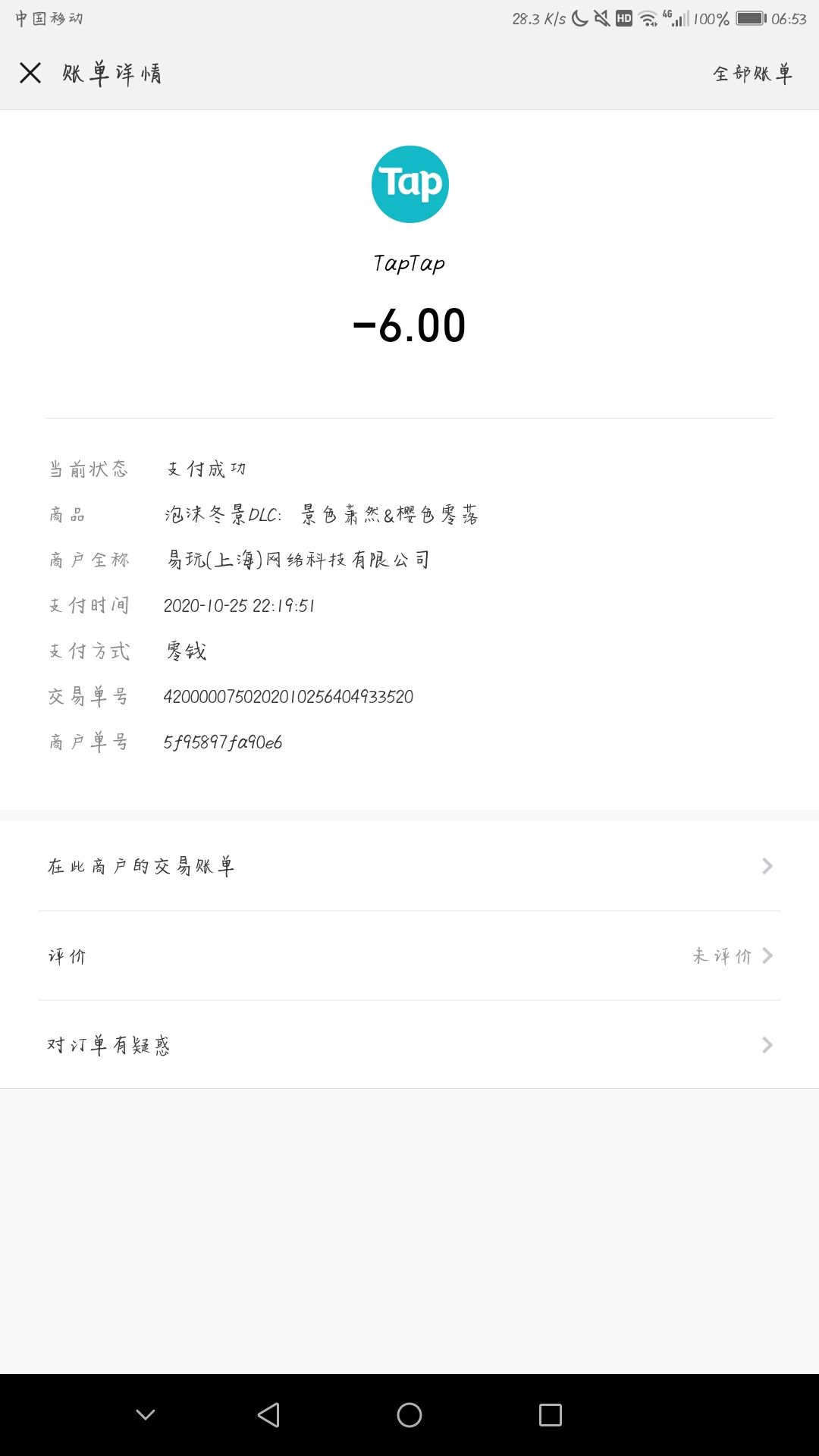Open the 评价 section chevron
Screen dimensions: 819x1456
coord(768,955)
